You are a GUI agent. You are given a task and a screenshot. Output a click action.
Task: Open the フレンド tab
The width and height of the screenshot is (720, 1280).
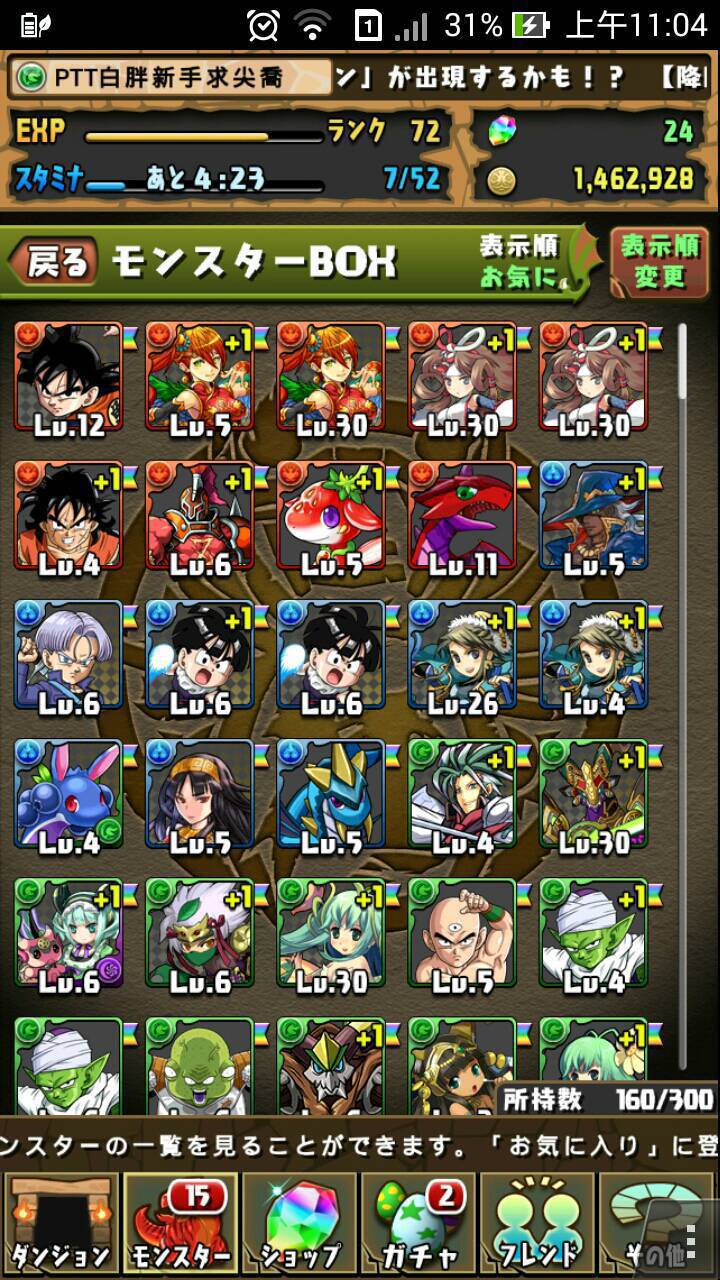coord(538,1222)
